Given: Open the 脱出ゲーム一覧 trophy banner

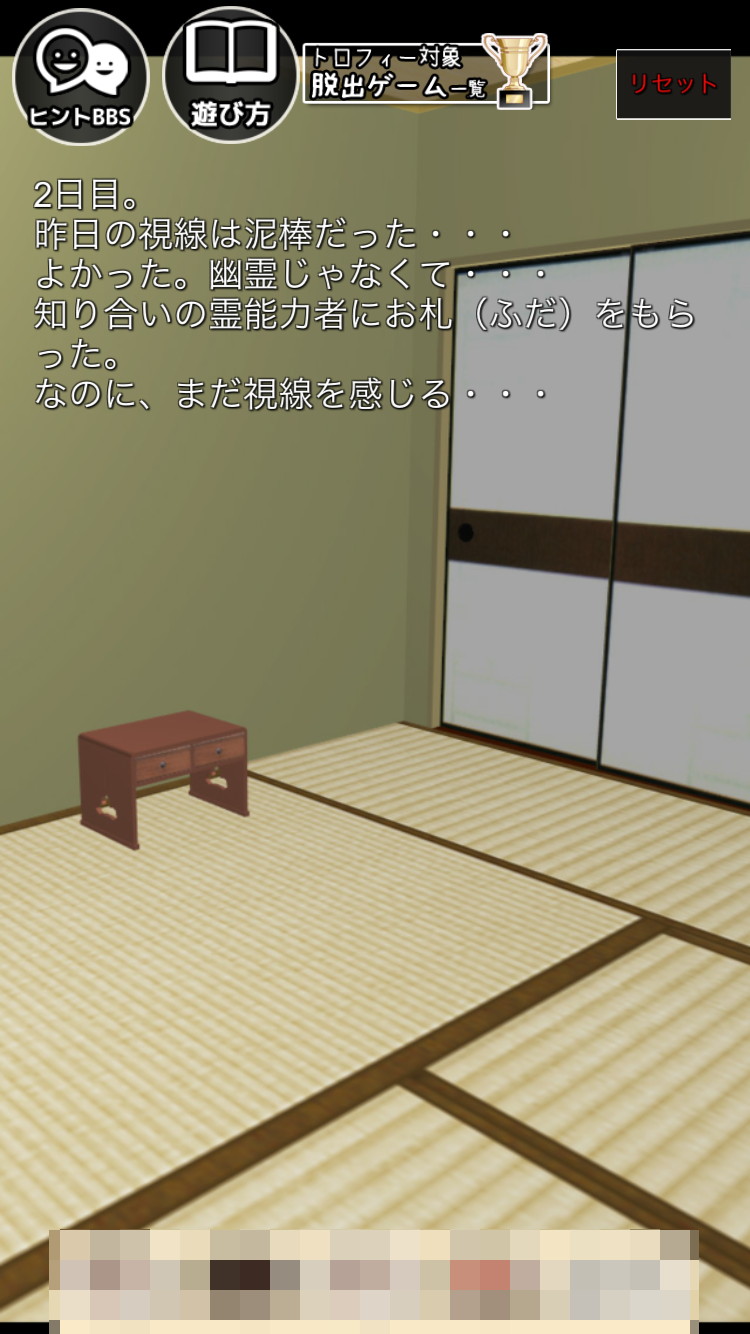Looking at the screenshot, I should tap(427, 71).
